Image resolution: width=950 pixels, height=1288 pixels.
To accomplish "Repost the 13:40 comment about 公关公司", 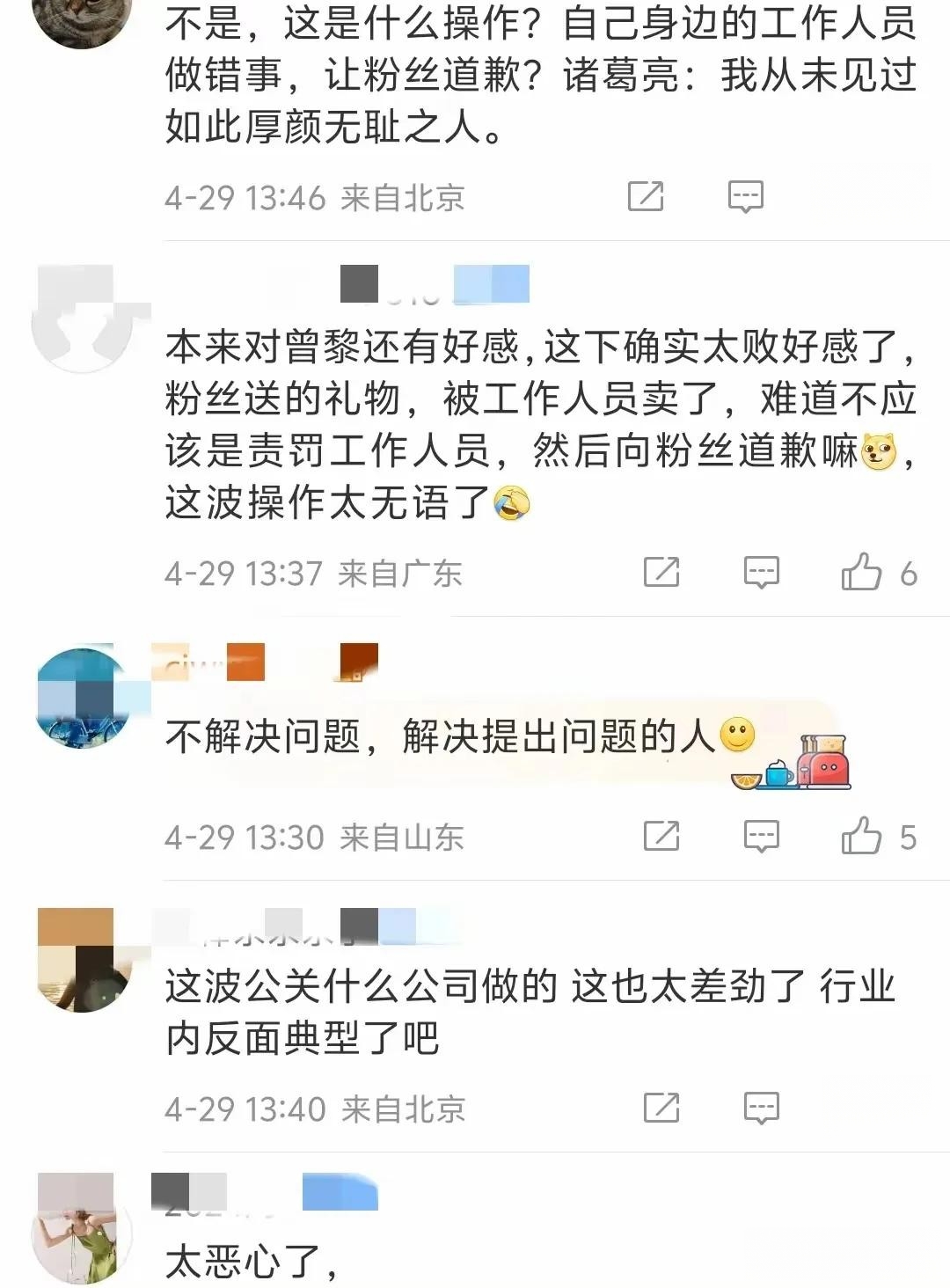I will (661, 1108).
